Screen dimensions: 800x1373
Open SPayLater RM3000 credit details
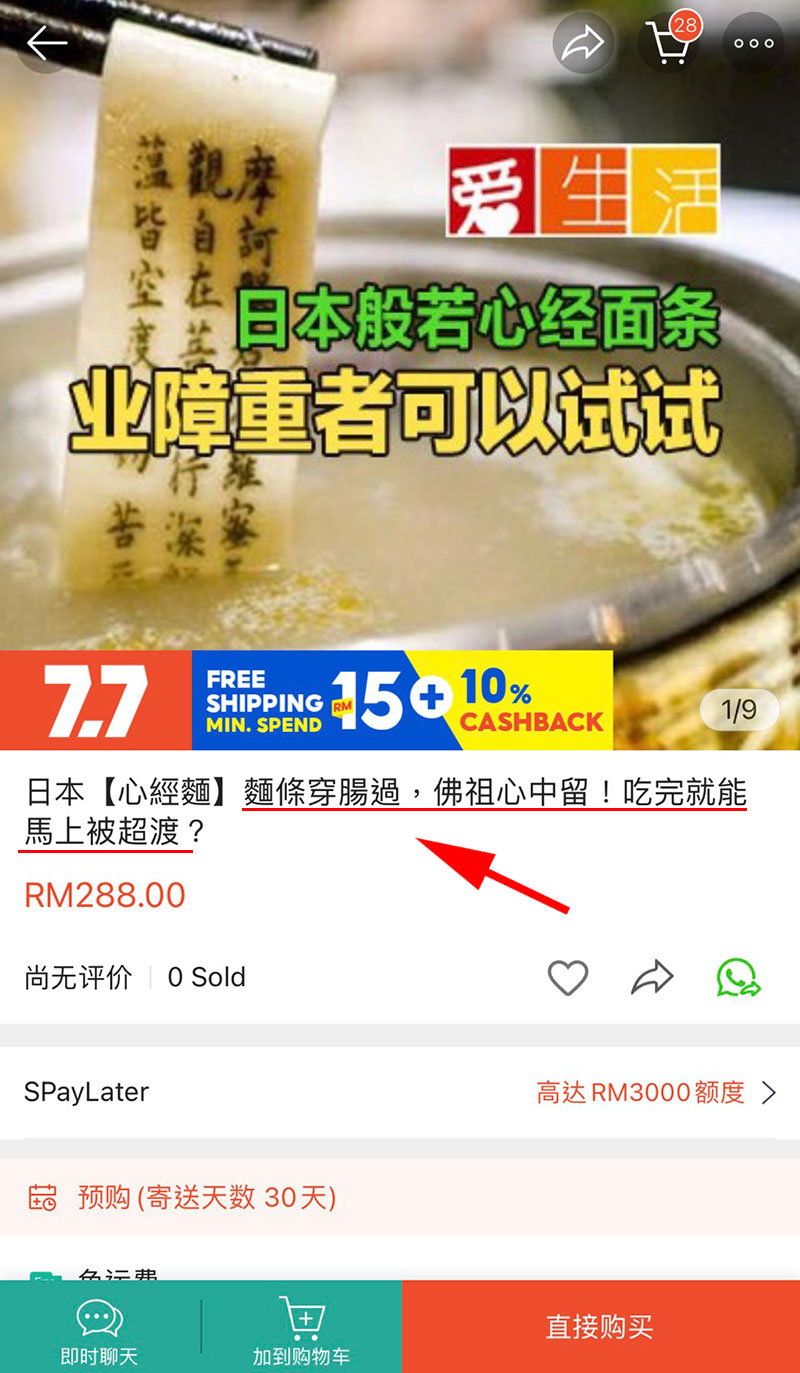click(x=400, y=1092)
